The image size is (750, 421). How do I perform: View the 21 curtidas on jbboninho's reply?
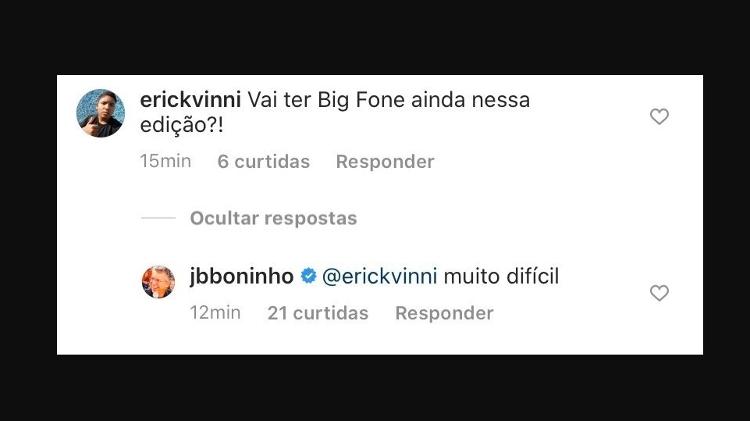click(x=317, y=313)
